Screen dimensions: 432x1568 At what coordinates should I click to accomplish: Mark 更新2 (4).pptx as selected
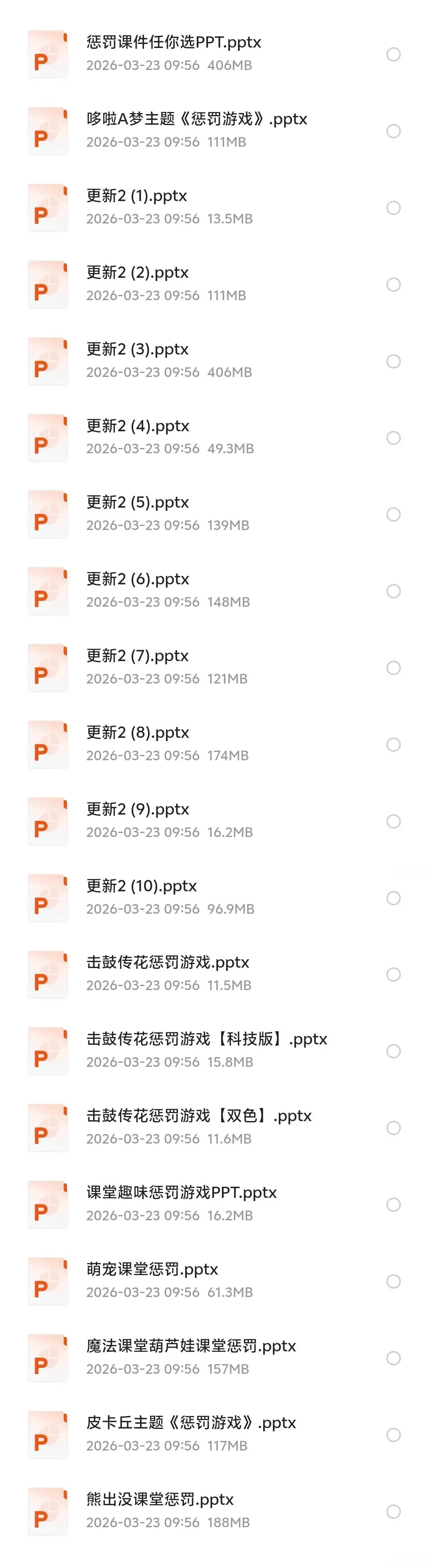394,438
